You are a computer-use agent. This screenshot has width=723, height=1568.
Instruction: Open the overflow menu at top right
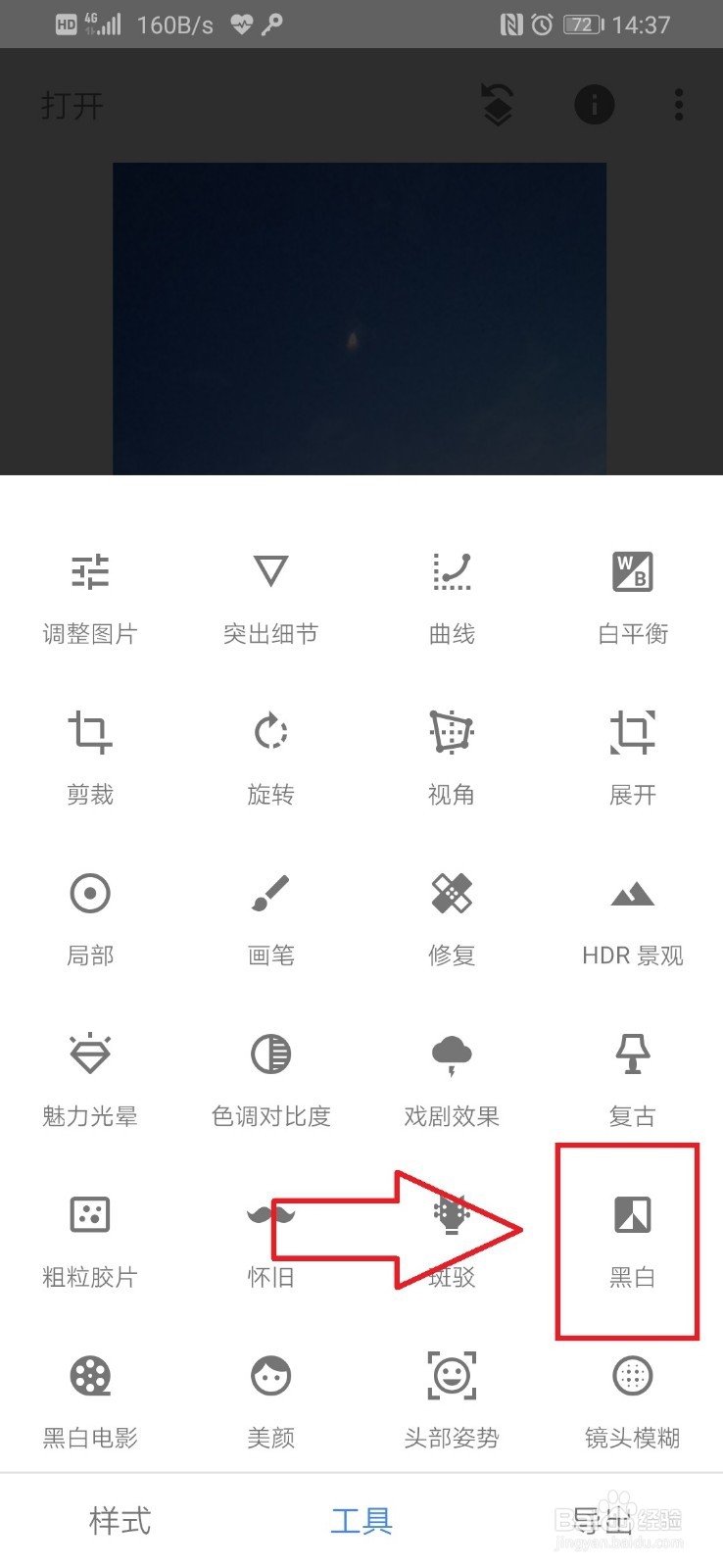pos(678,105)
